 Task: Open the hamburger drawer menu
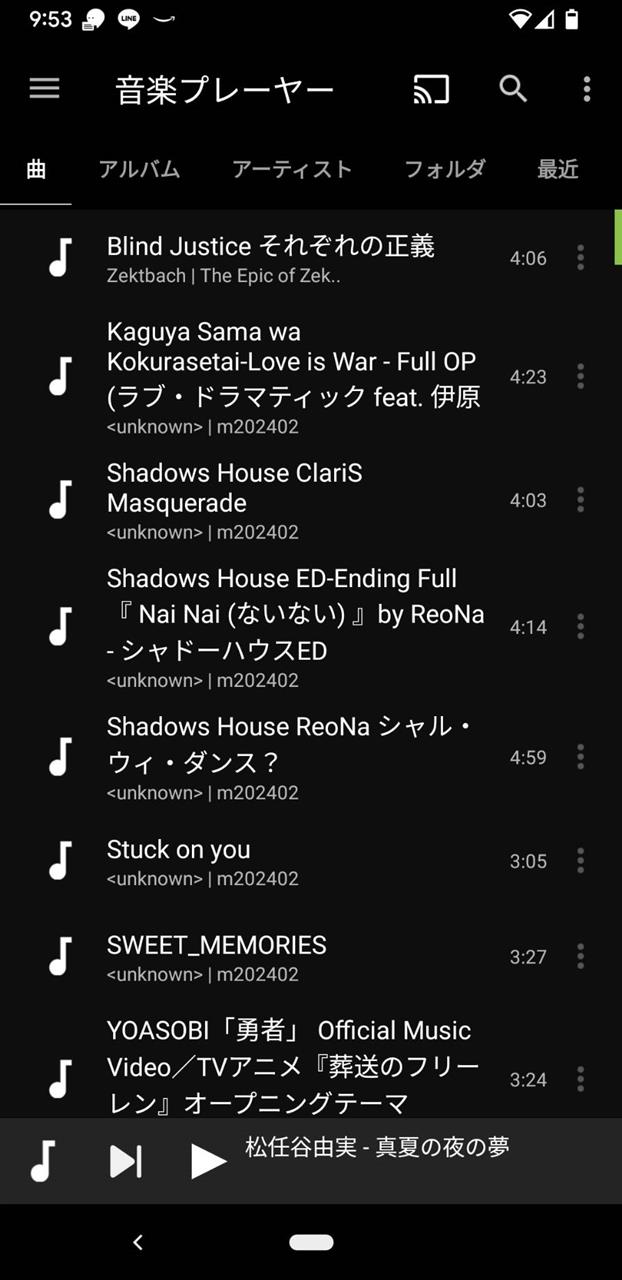tap(44, 89)
